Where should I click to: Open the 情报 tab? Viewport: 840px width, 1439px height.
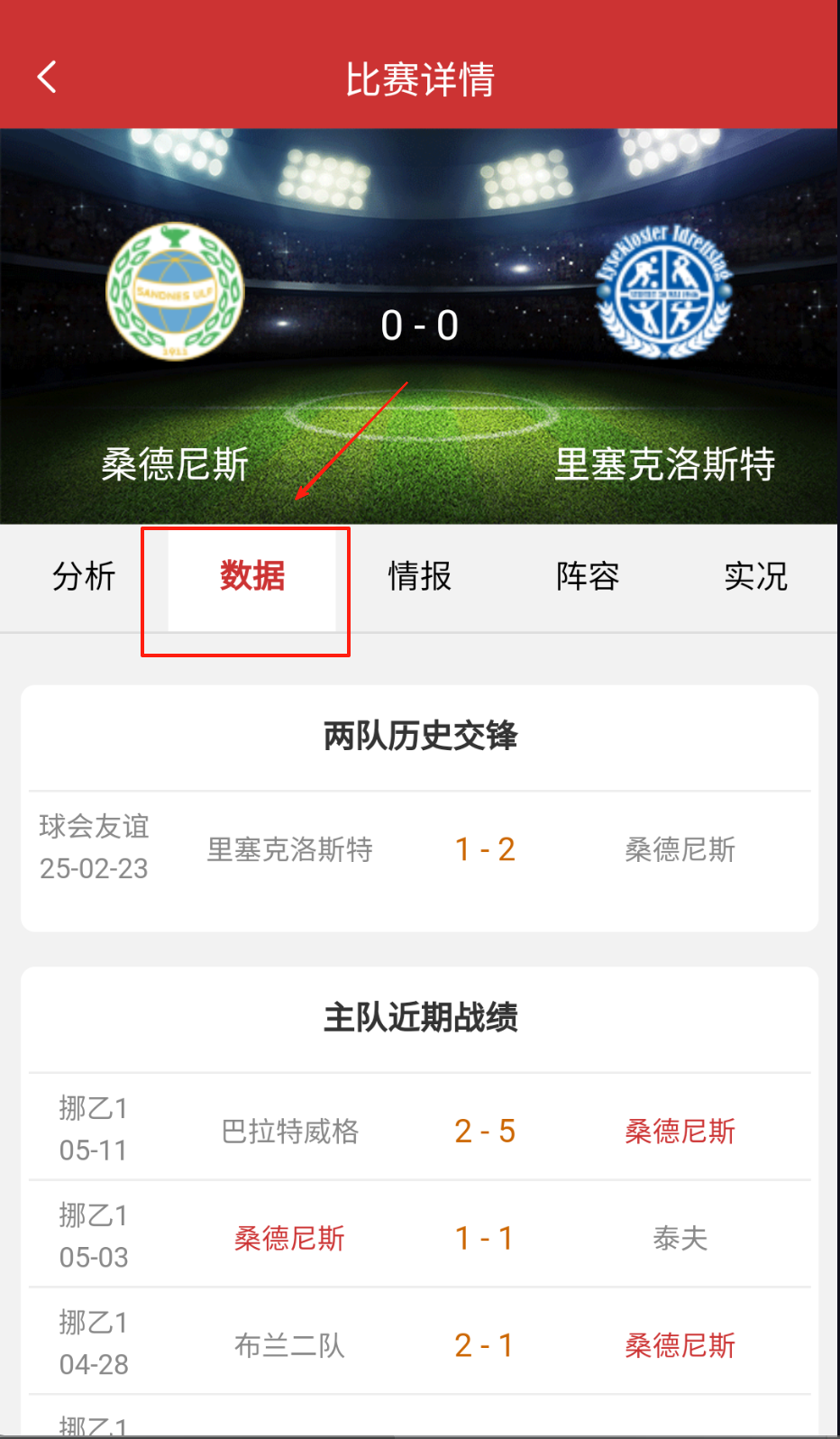[x=419, y=577]
